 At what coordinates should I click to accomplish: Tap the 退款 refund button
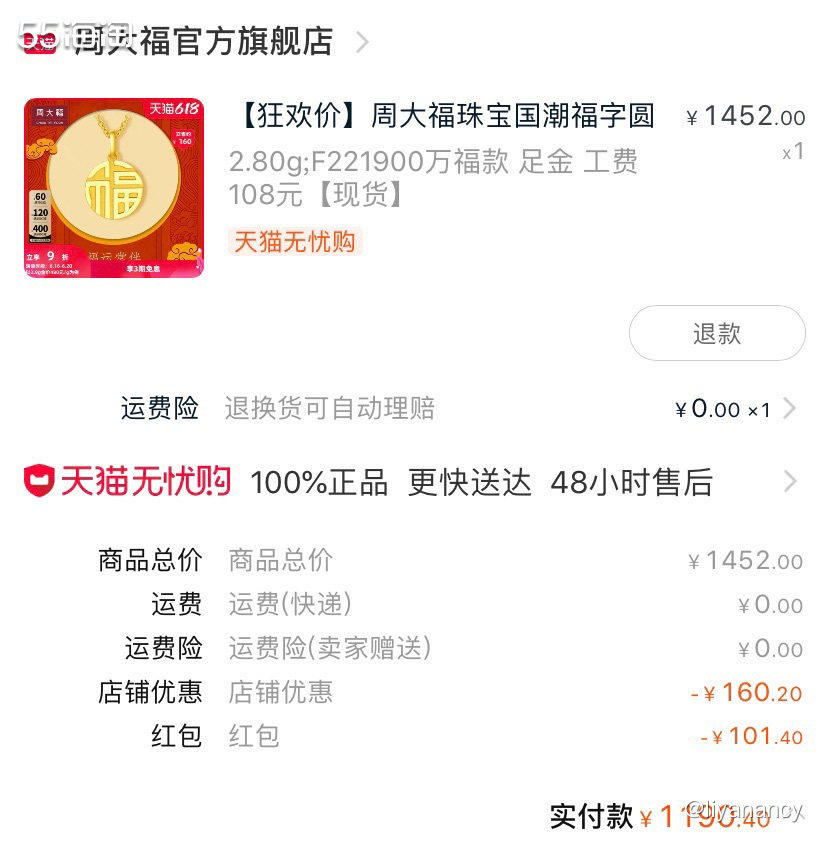tap(716, 333)
